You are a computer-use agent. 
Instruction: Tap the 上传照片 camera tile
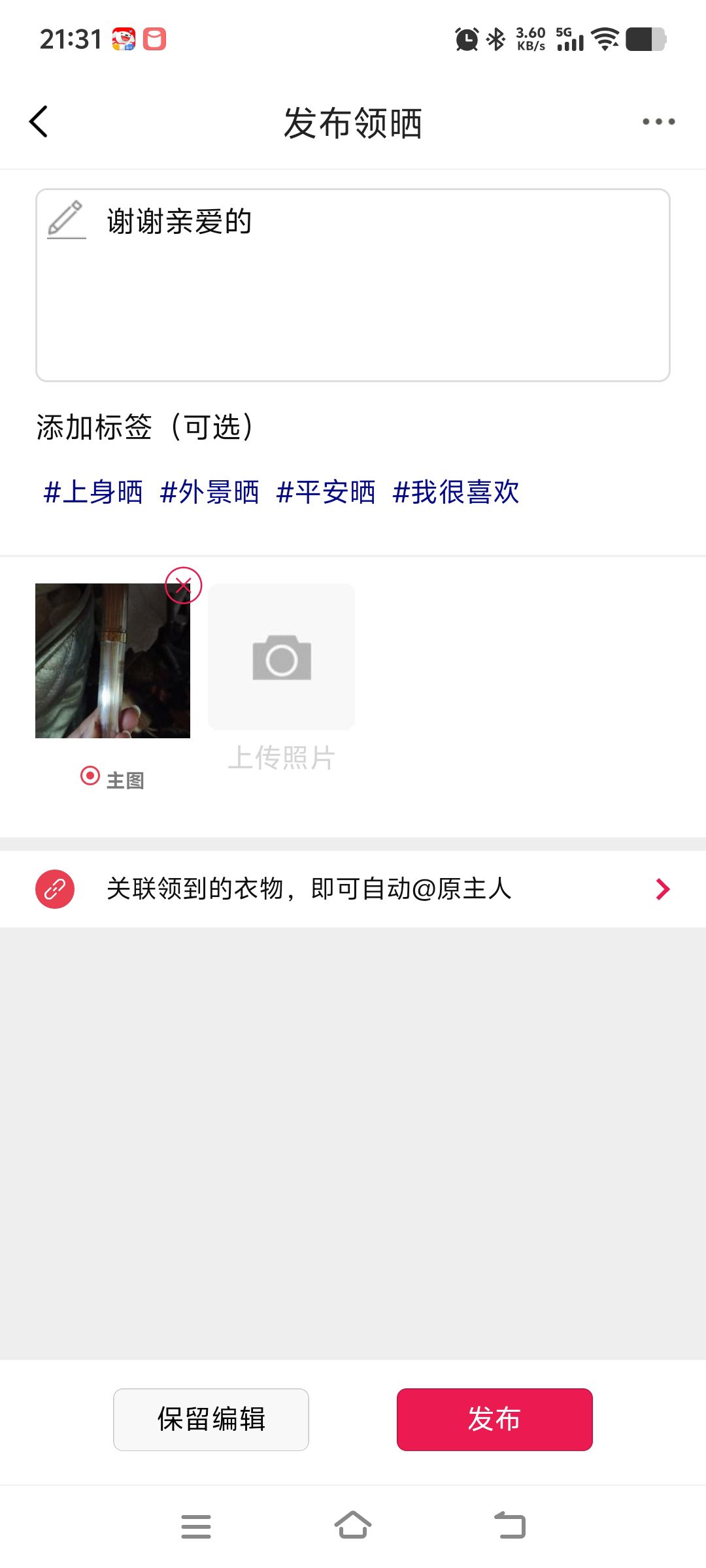(282, 657)
